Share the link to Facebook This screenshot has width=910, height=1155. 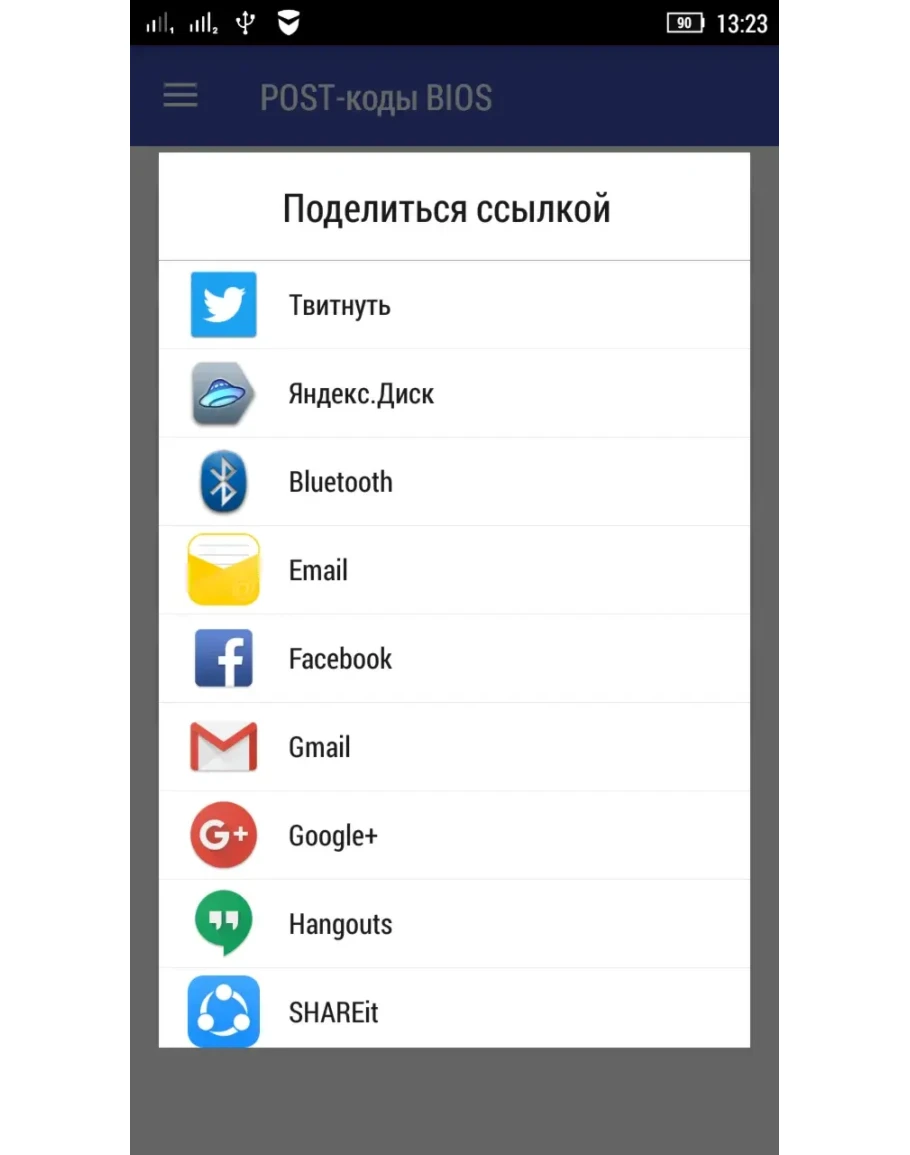click(454, 659)
